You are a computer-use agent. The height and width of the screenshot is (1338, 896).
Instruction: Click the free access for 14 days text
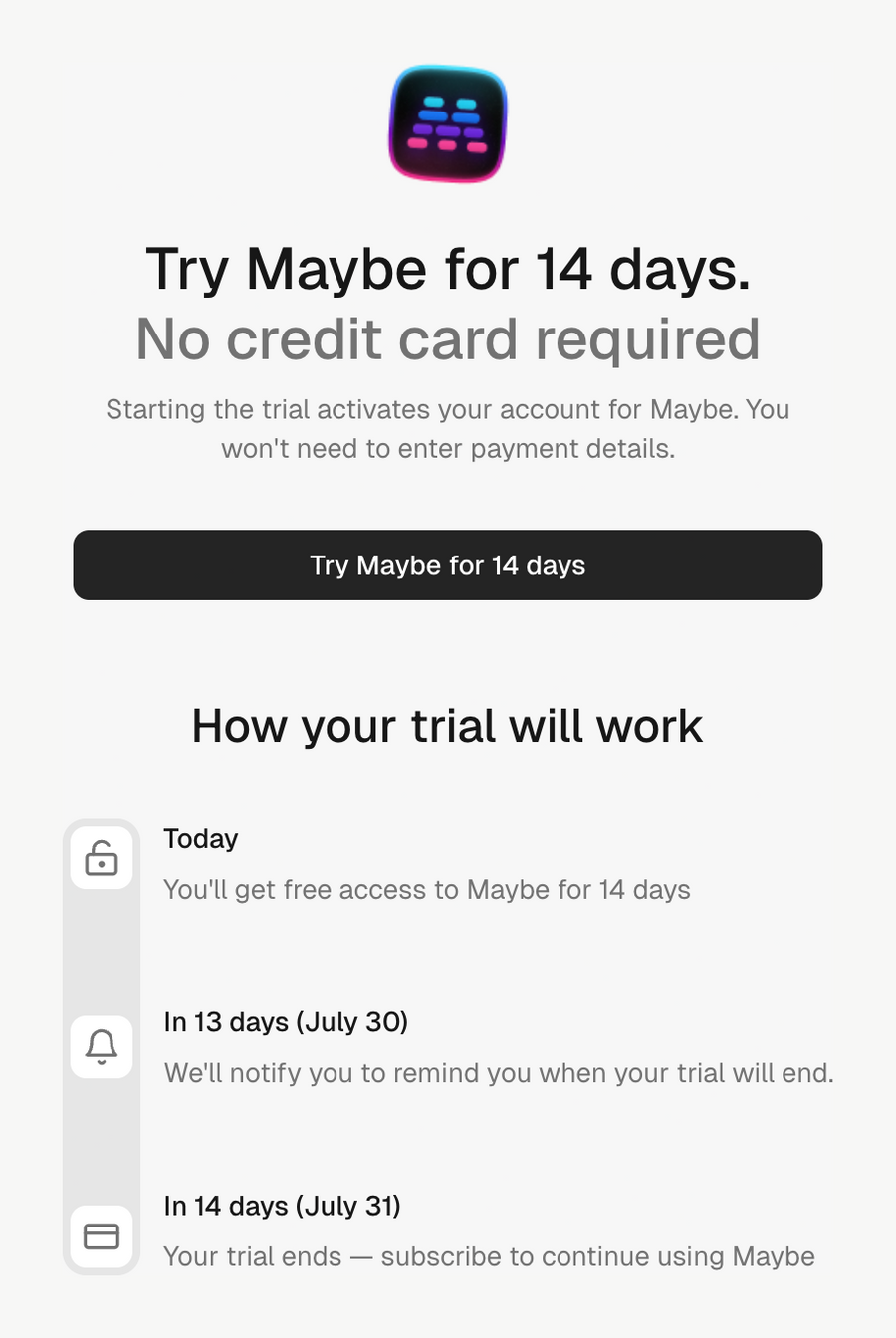(427, 890)
